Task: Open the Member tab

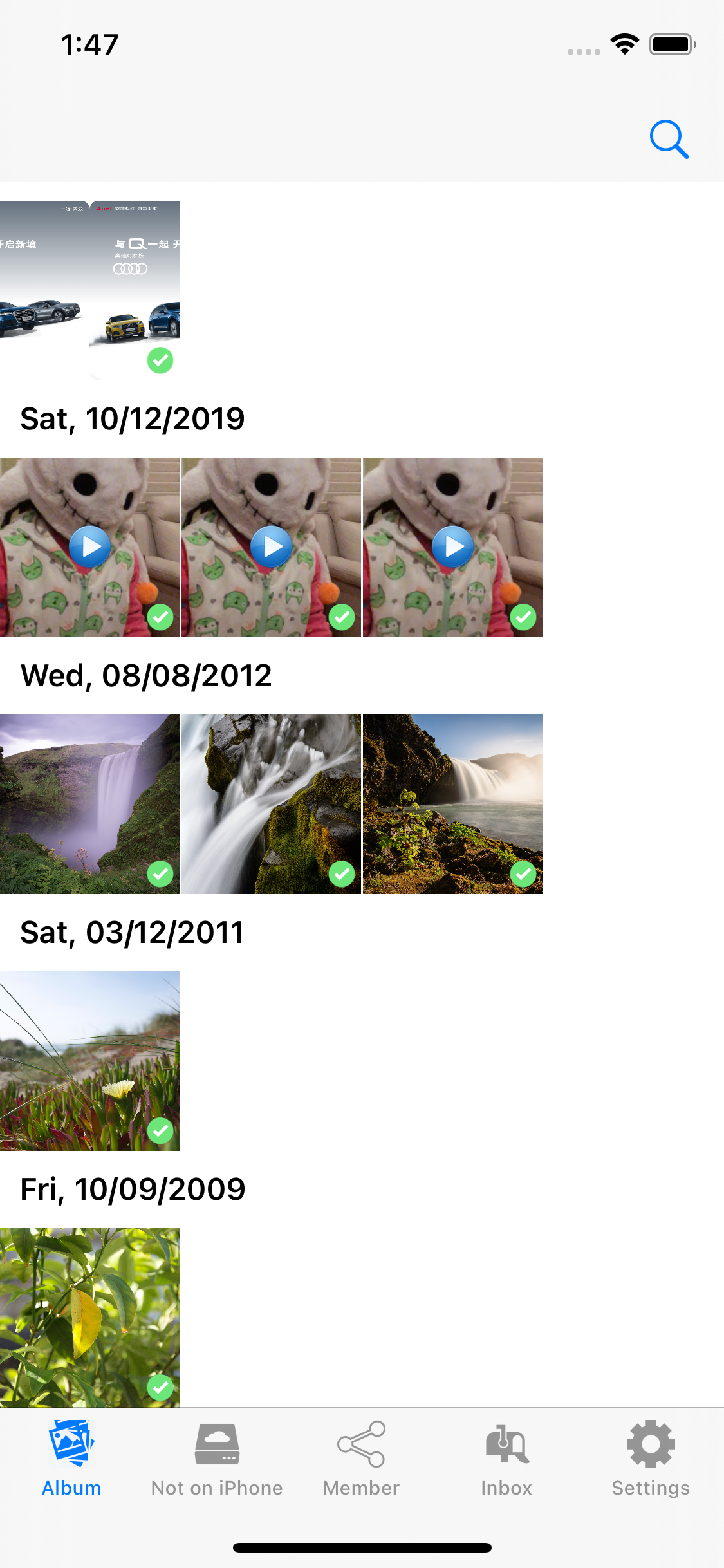Action: pyautogui.click(x=361, y=1460)
